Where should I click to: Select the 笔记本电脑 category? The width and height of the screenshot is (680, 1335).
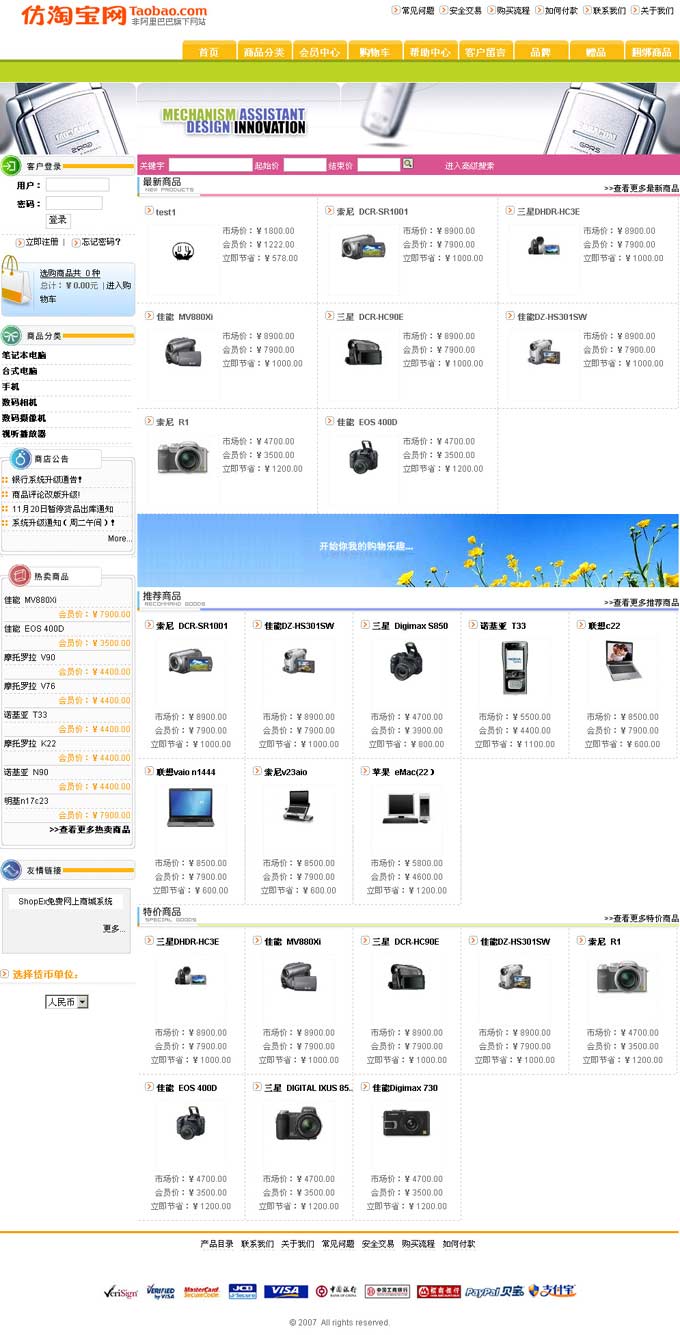coord(24,355)
